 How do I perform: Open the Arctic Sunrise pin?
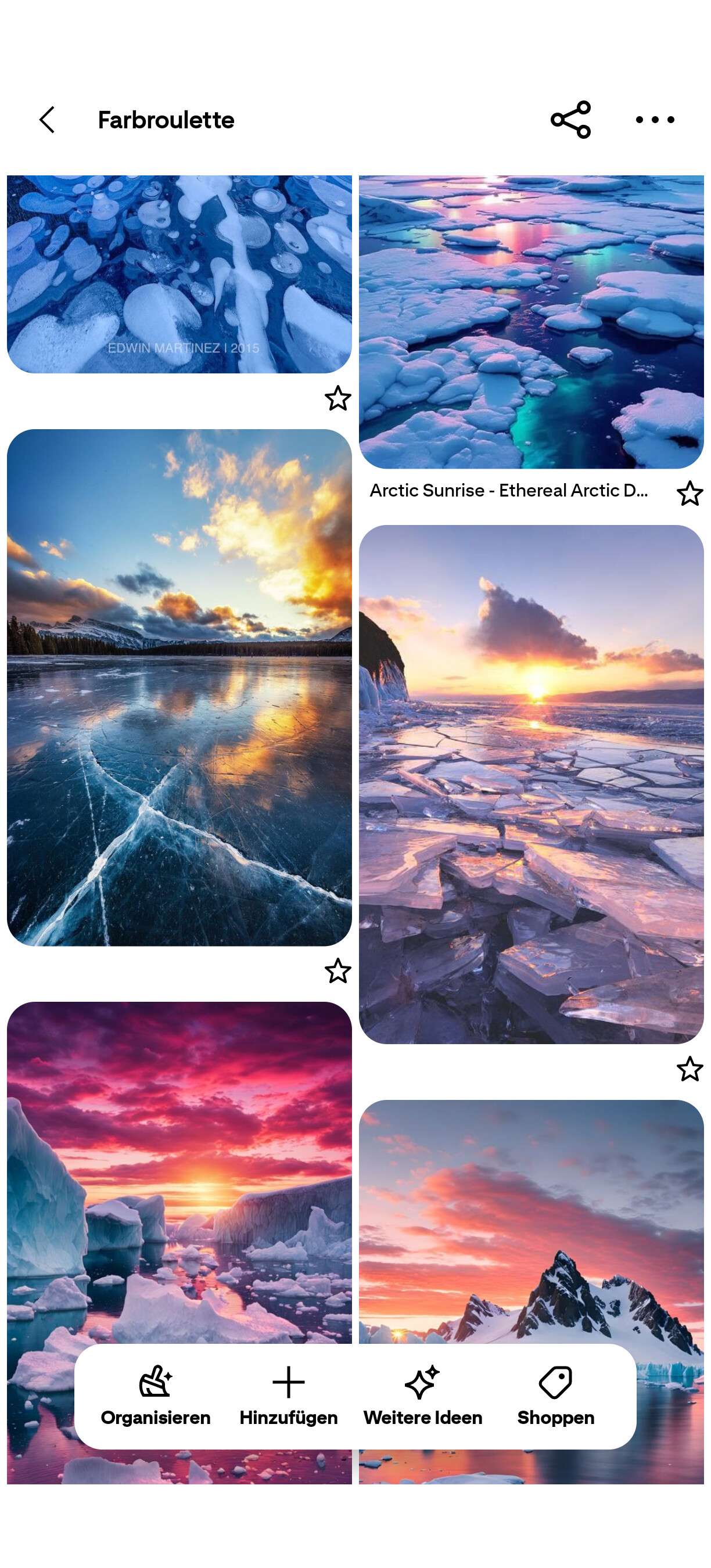(531, 321)
